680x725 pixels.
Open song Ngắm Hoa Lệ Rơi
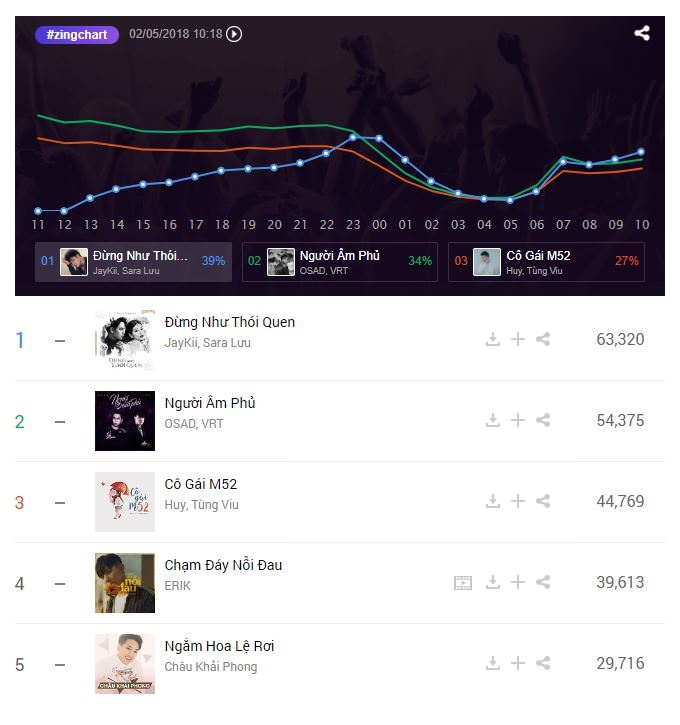pos(219,646)
